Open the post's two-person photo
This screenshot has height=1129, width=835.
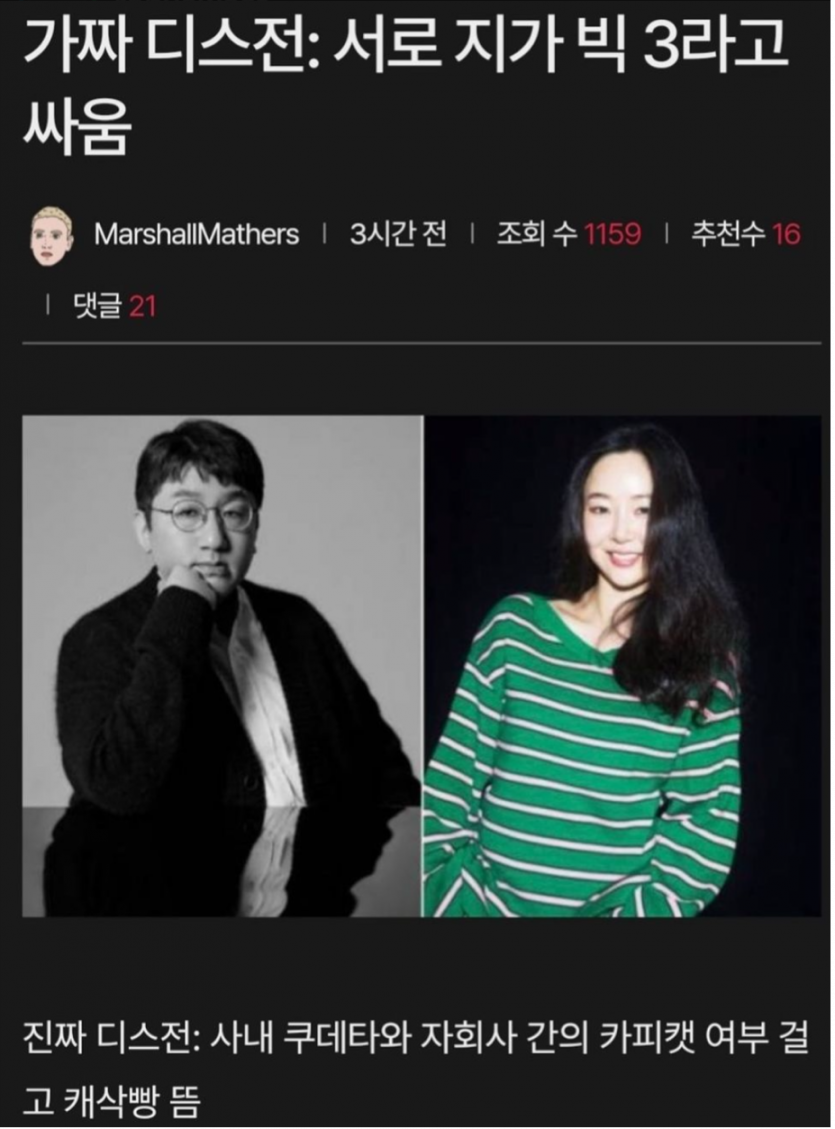point(421,665)
